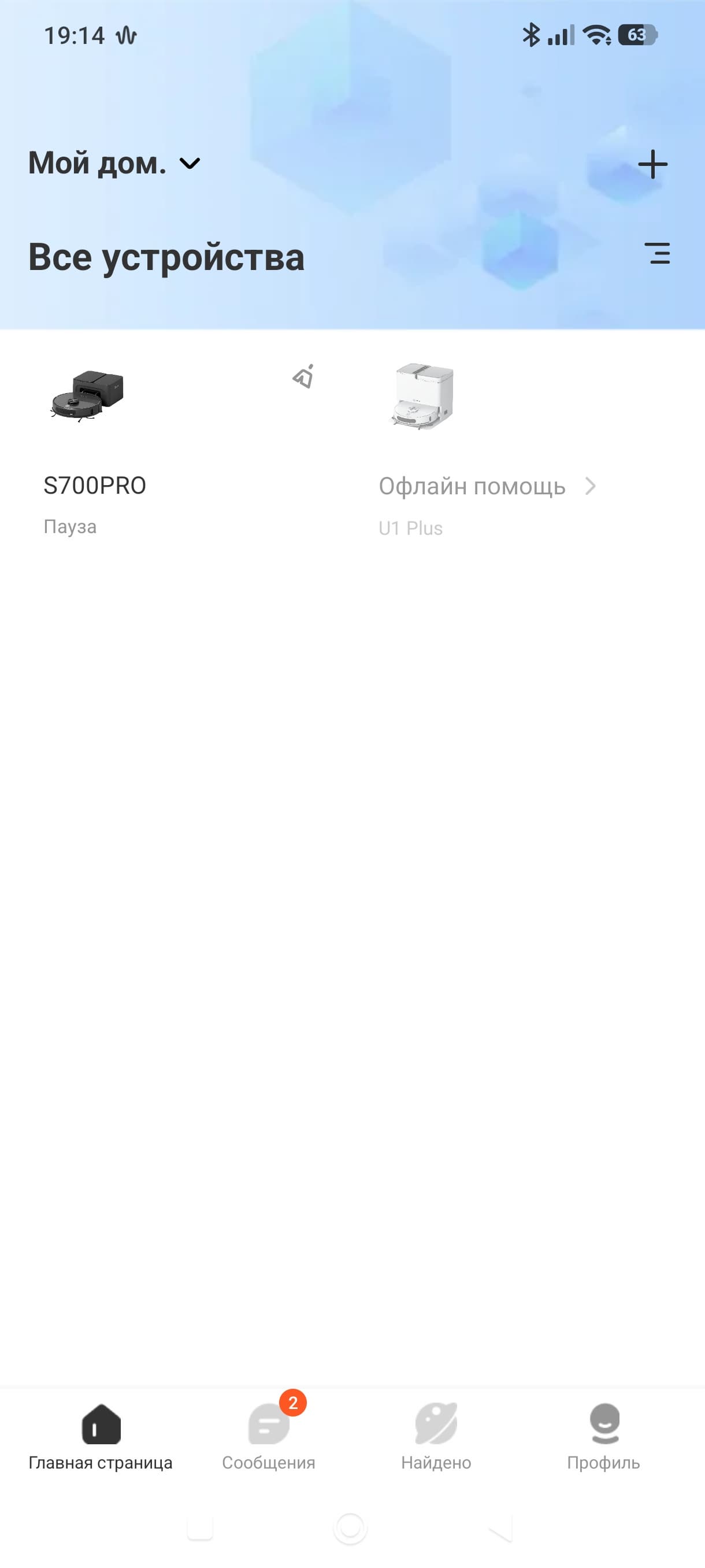Tap the system back button
The image size is (705, 1568).
[x=500, y=1528]
